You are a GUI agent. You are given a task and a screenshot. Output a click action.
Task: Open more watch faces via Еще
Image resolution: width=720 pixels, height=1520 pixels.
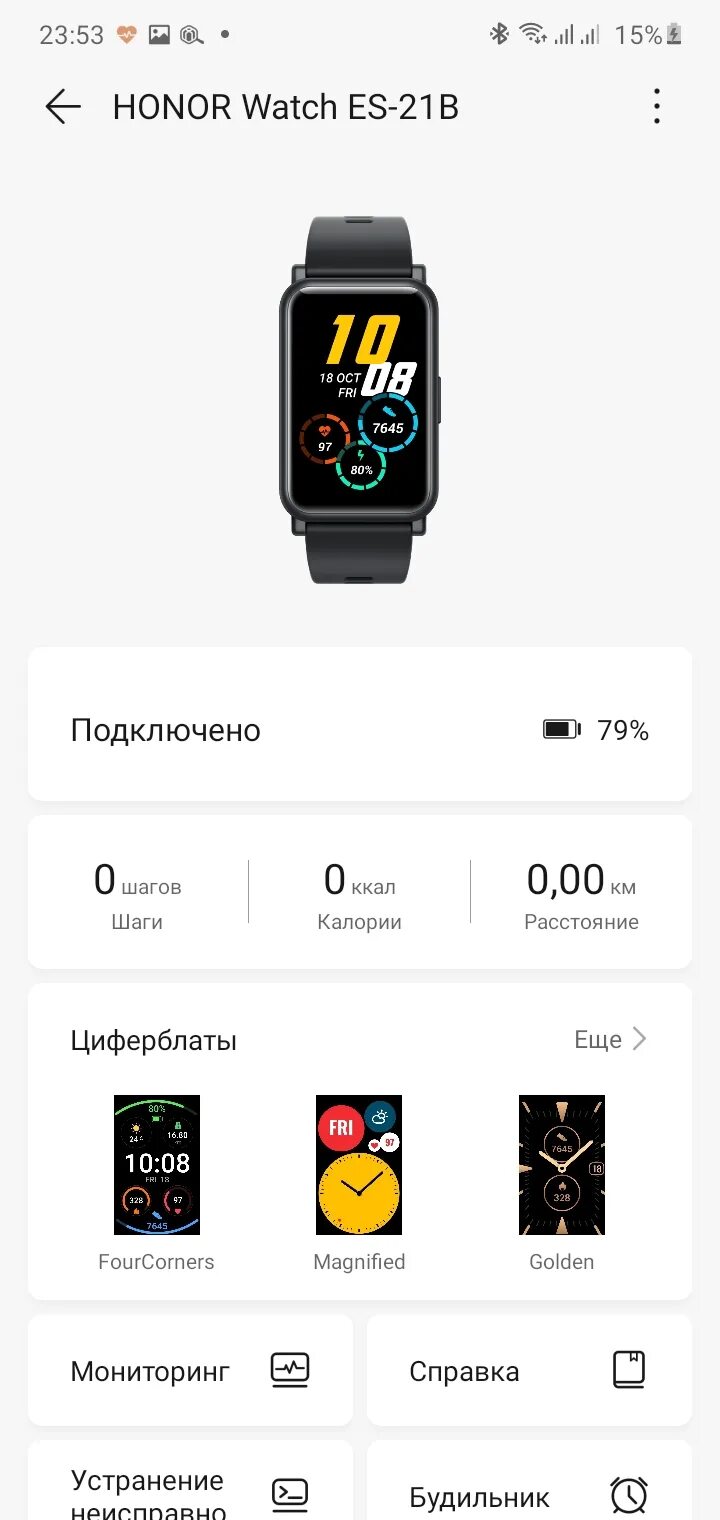610,1040
